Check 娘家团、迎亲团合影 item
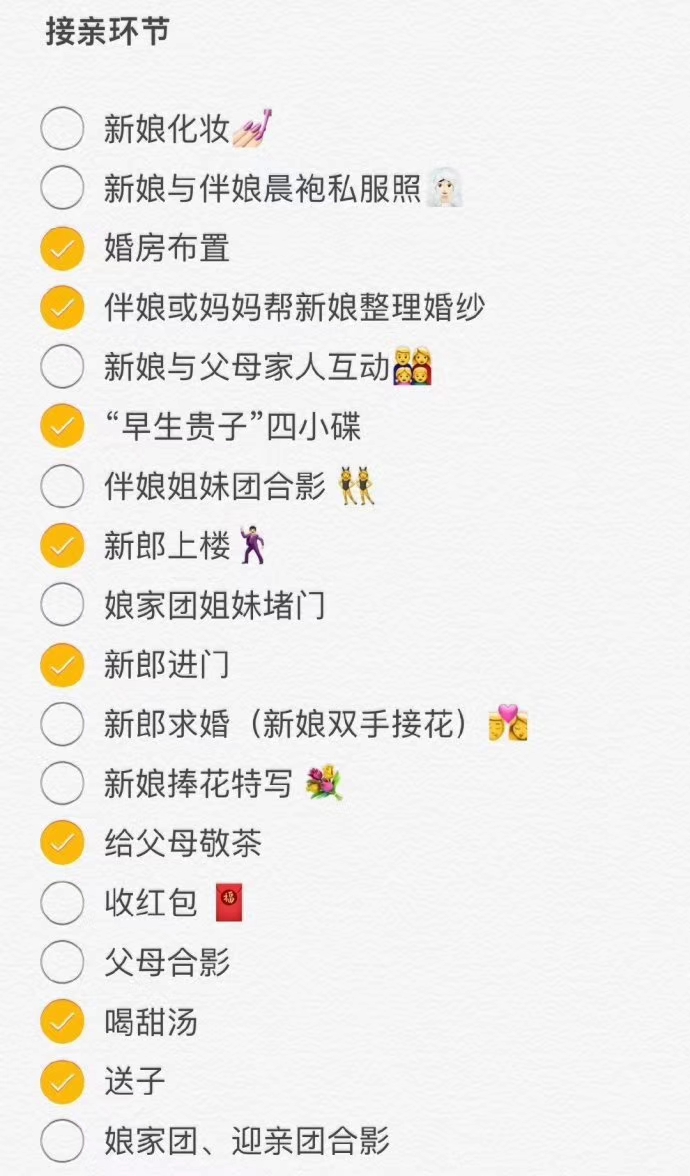690x1176 pixels. 62,1140
